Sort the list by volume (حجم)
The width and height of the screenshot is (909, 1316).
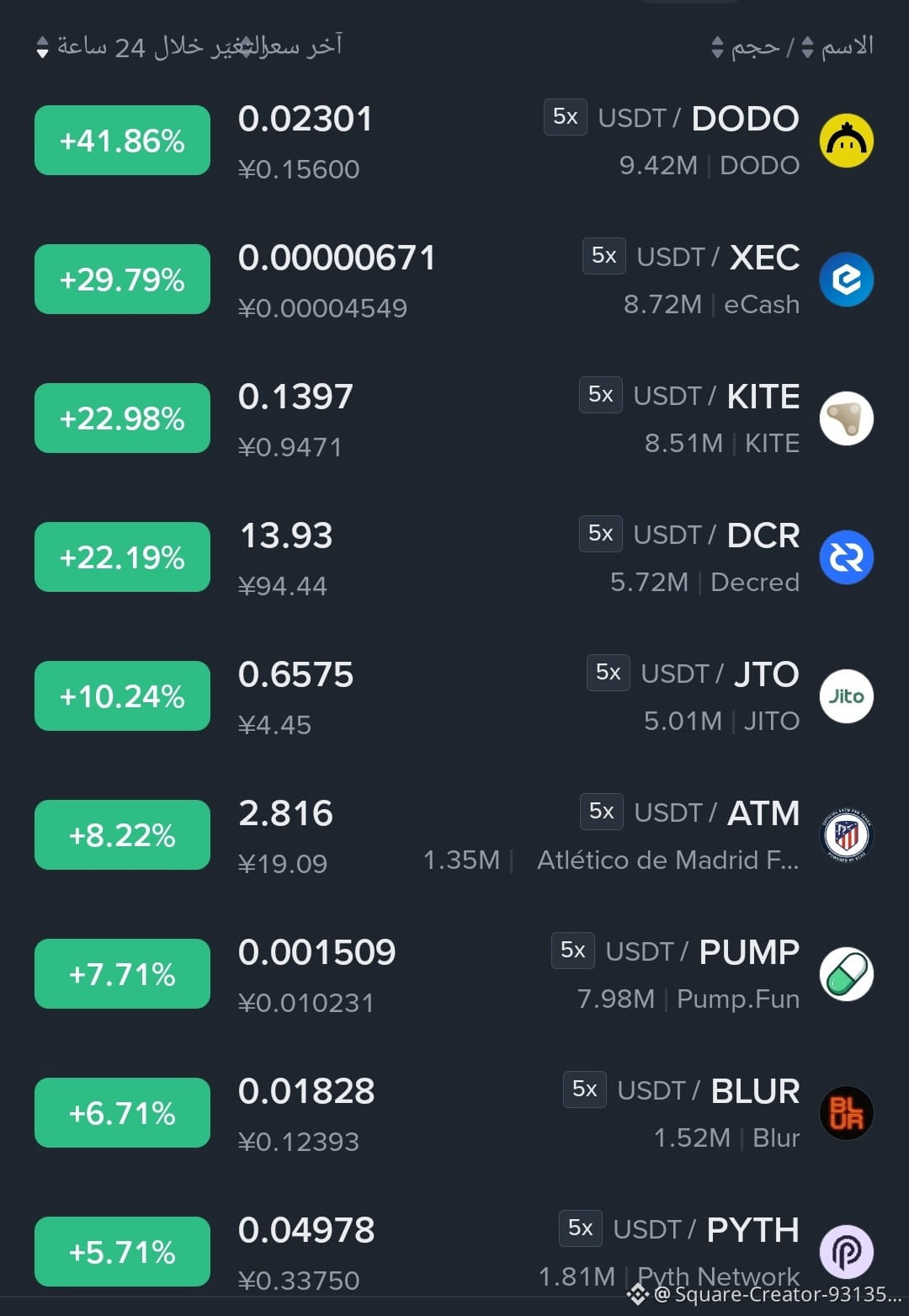(x=746, y=47)
